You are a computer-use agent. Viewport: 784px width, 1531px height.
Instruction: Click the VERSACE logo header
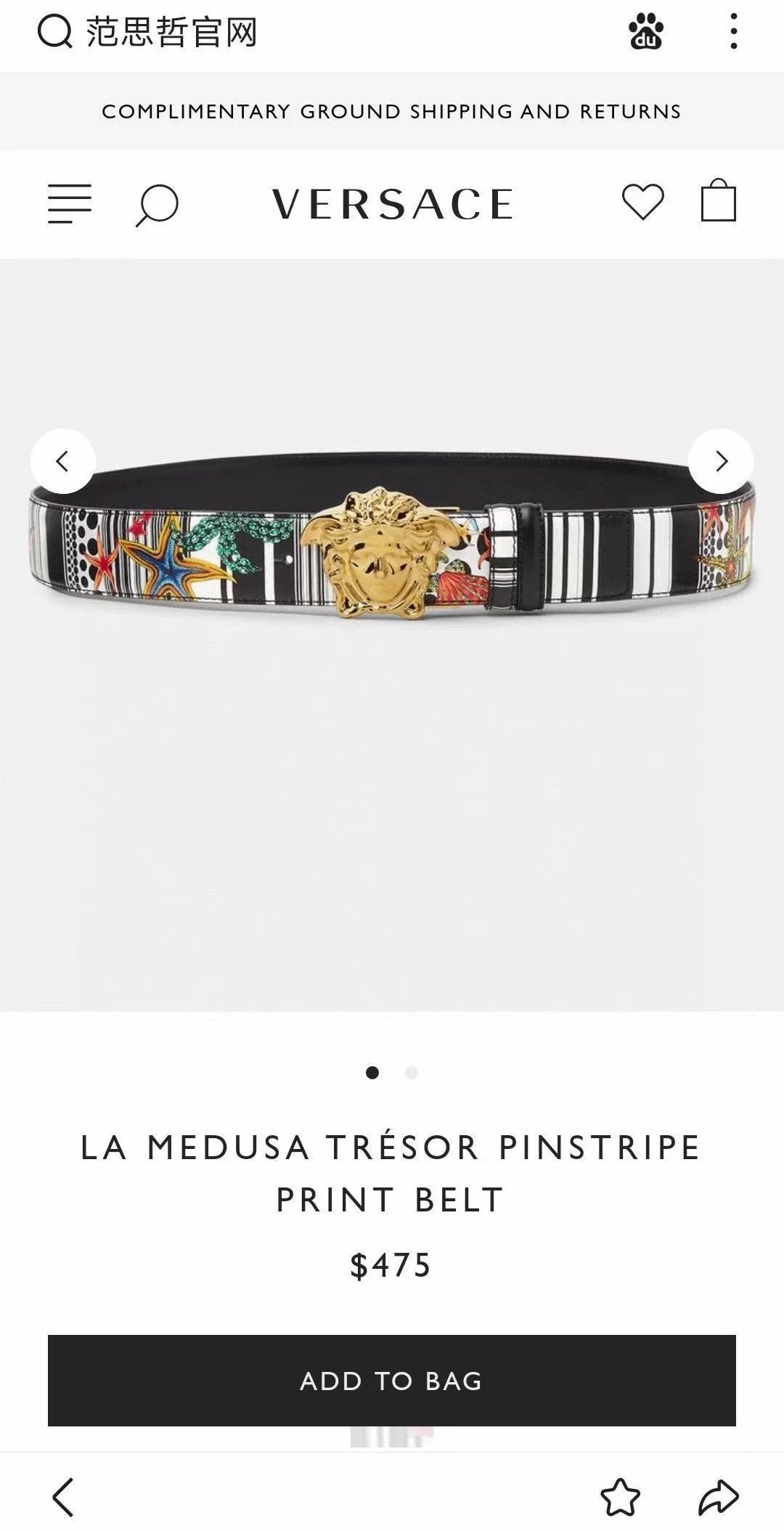pyautogui.click(x=391, y=204)
